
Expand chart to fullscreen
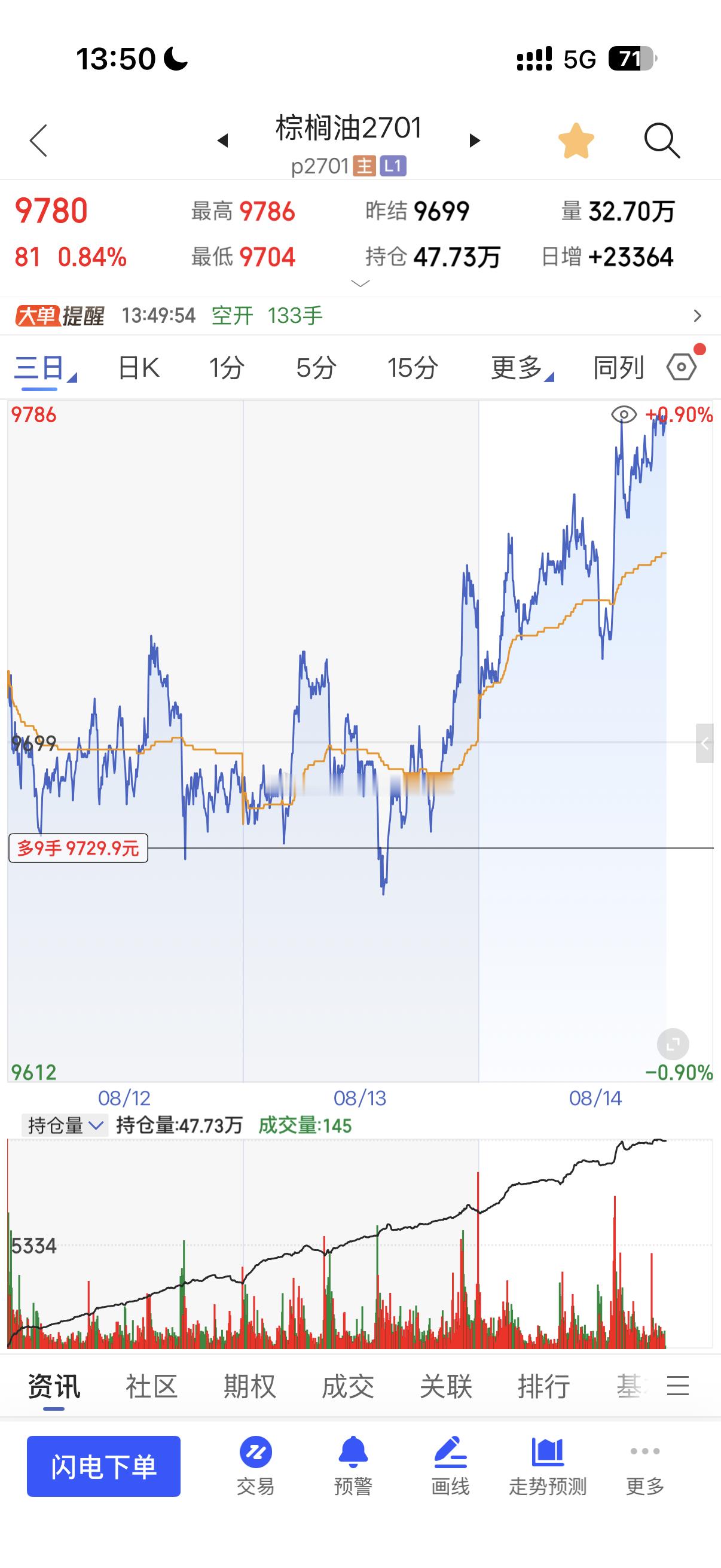point(673,1045)
